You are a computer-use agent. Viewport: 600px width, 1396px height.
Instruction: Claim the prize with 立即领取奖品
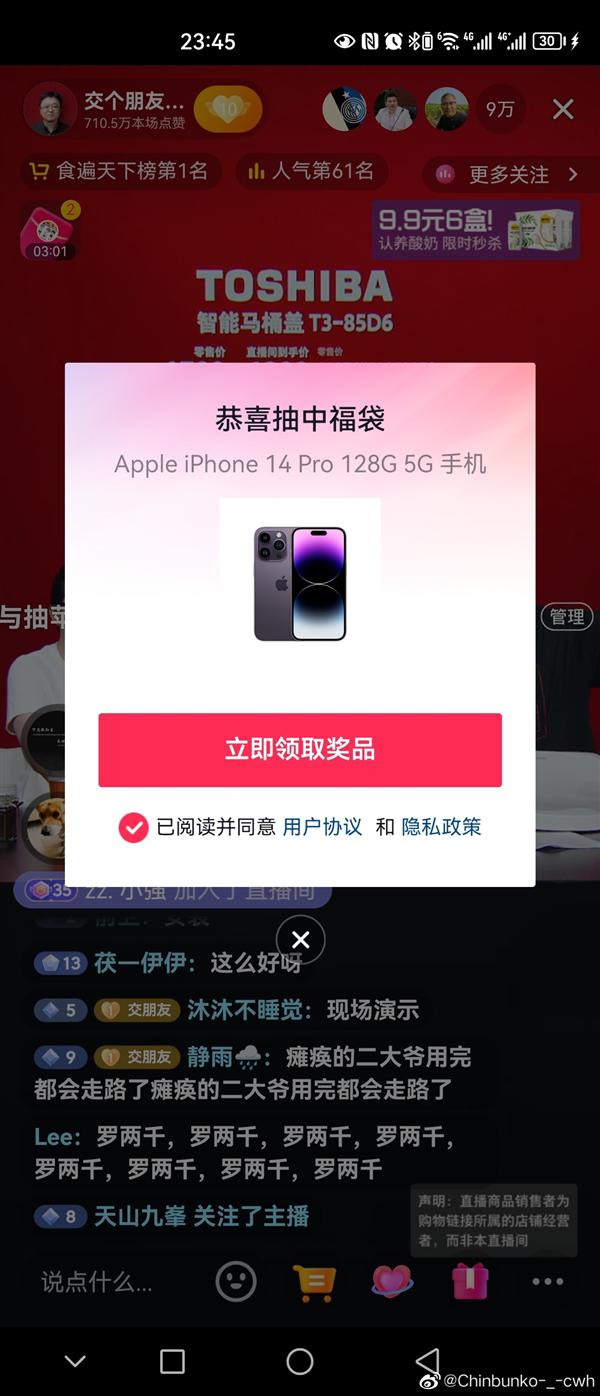pyautogui.click(x=300, y=750)
